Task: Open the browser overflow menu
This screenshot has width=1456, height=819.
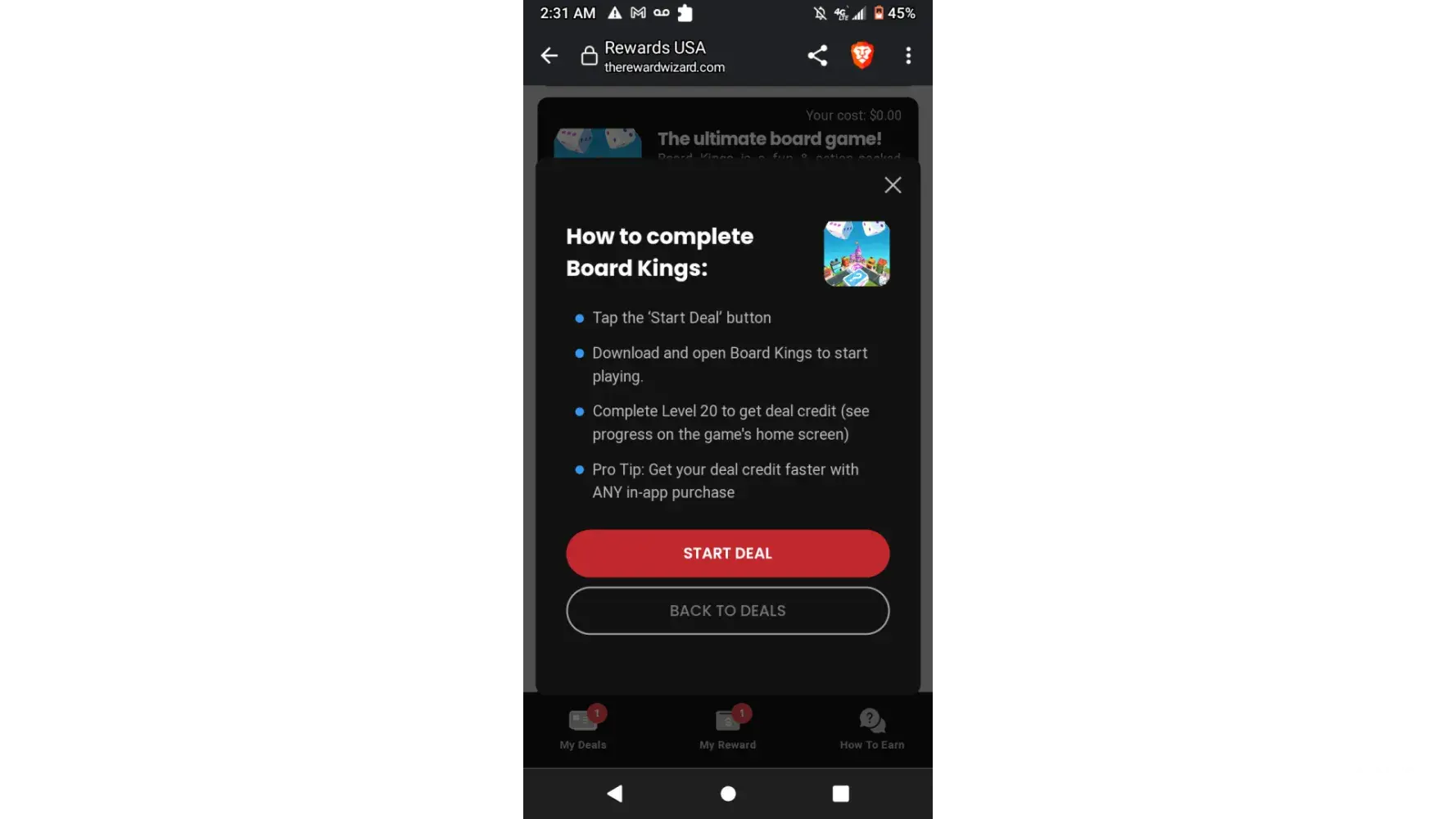Action: click(908, 56)
